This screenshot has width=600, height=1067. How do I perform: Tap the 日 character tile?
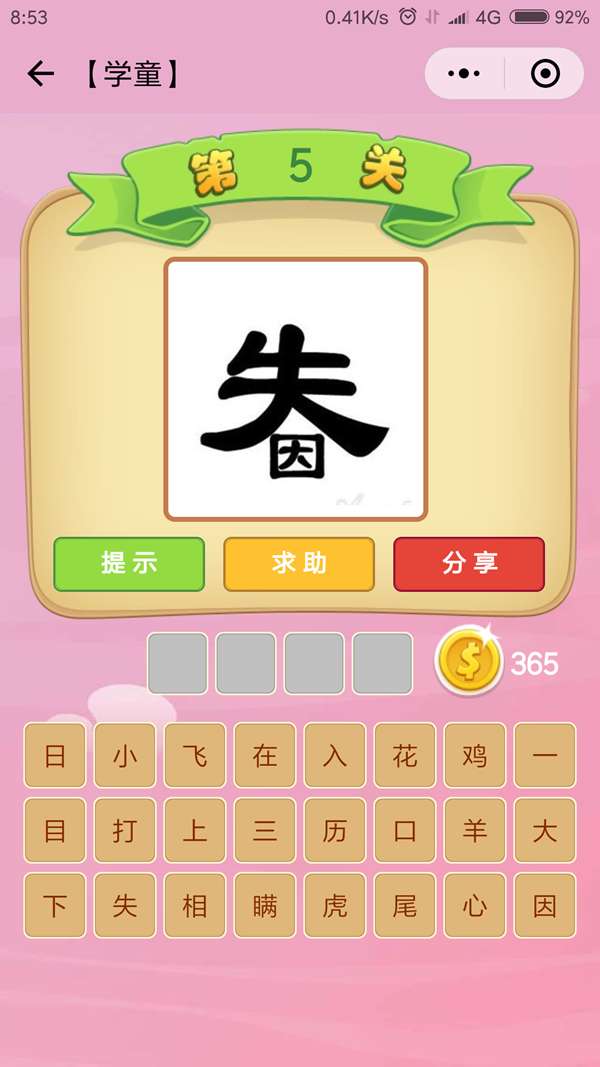tap(55, 756)
